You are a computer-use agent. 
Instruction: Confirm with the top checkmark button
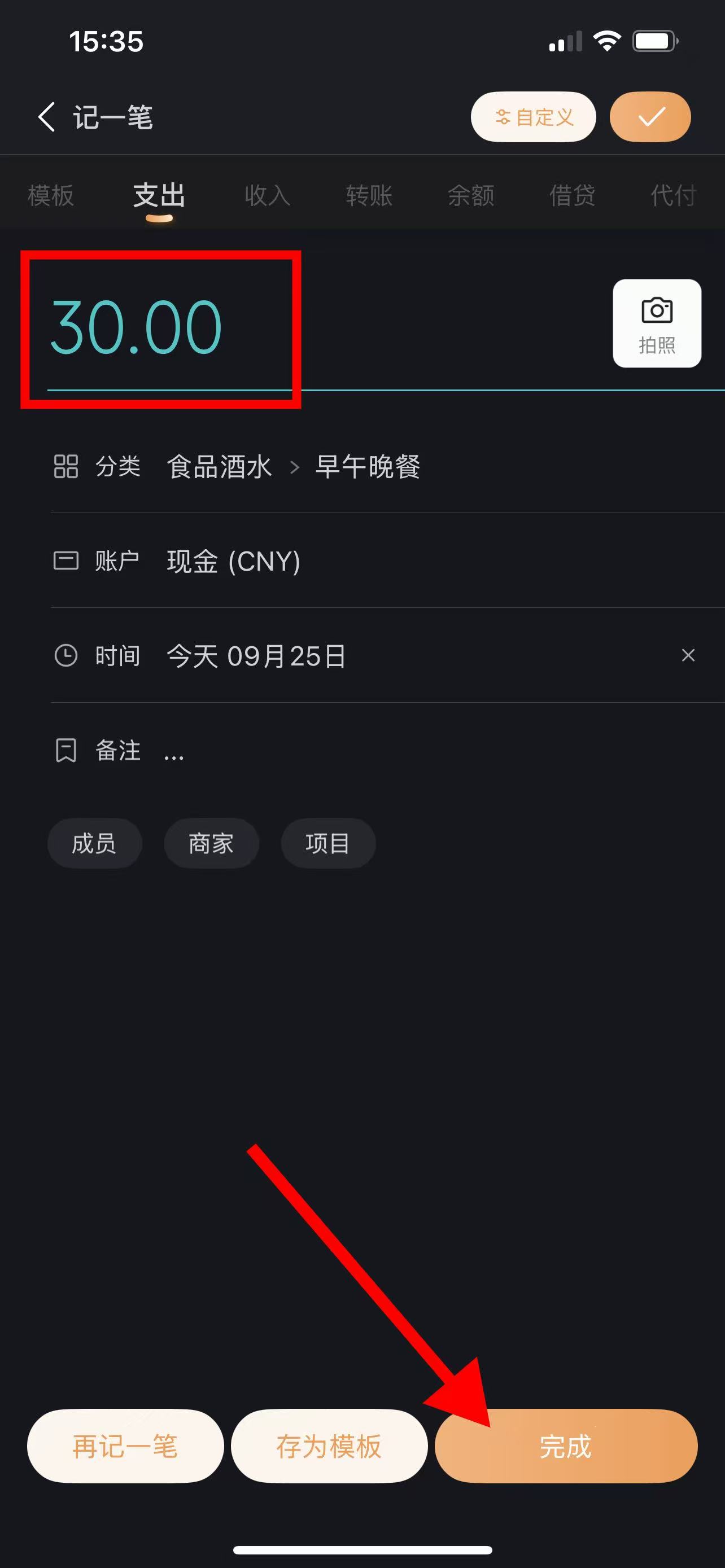point(649,117)
